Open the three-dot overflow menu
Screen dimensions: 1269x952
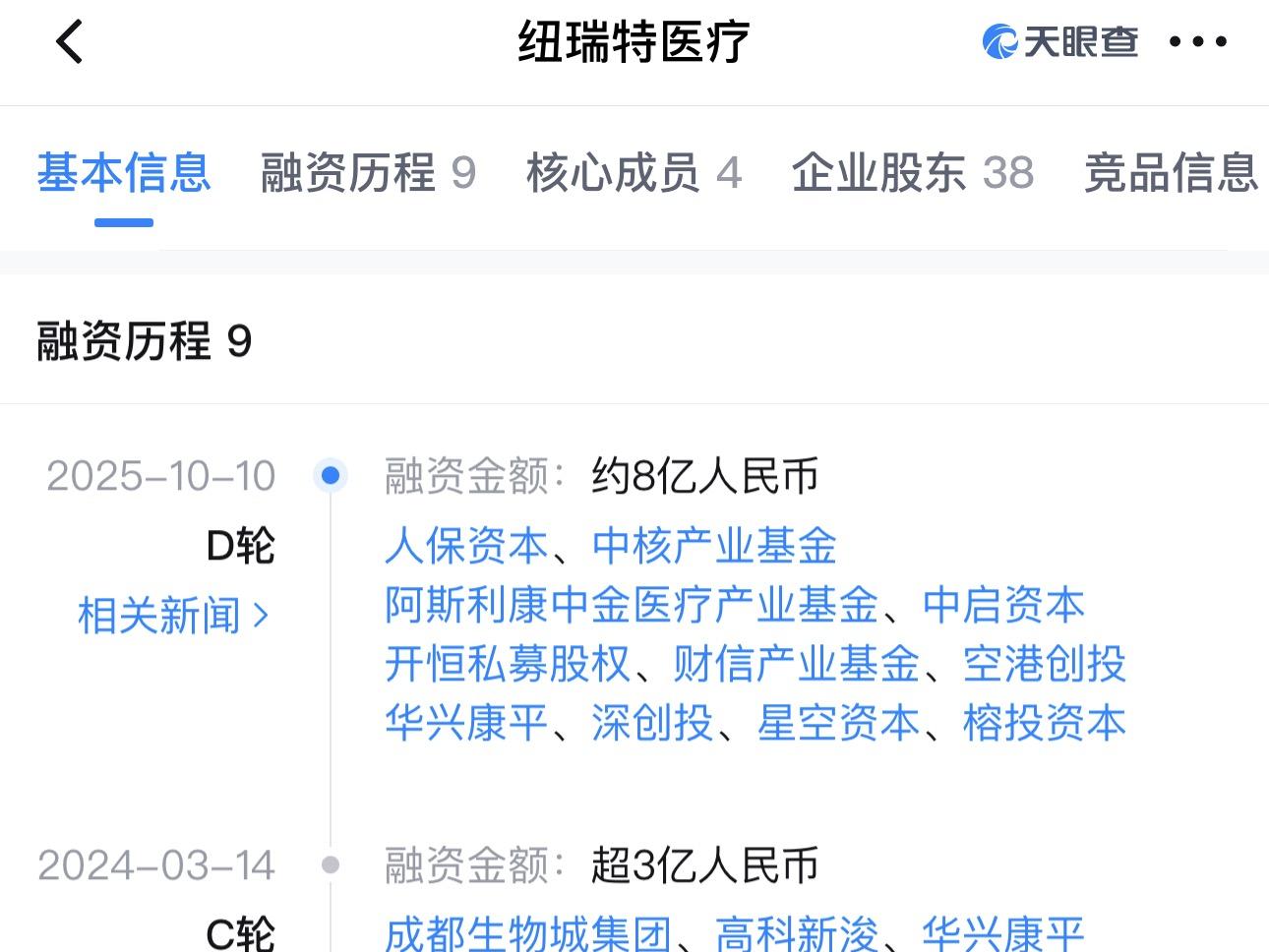click(1197, 42)
